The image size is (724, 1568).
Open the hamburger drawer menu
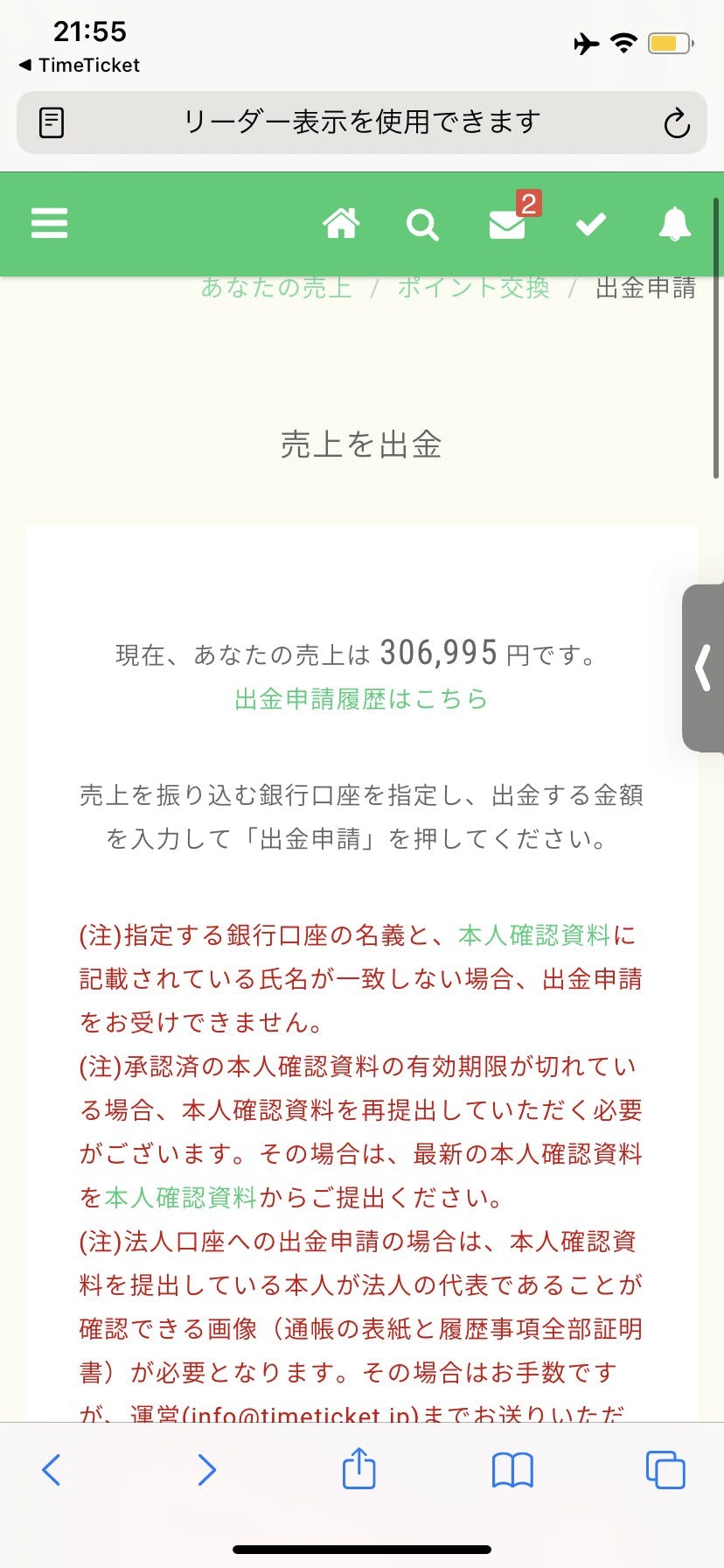pos(49,223)
